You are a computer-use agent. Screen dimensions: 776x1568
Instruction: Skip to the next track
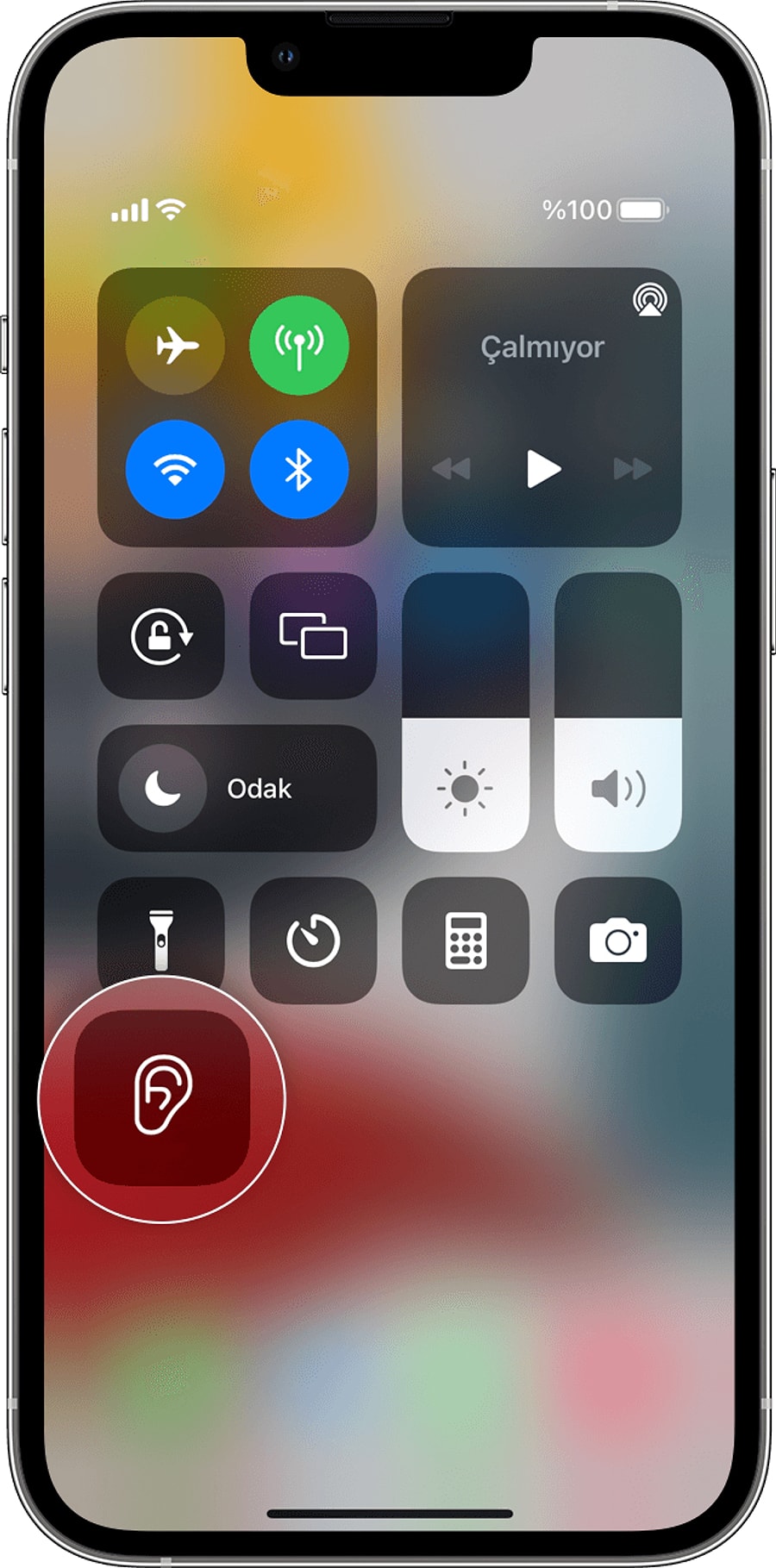pyautogui.click(x=633, y=469)
